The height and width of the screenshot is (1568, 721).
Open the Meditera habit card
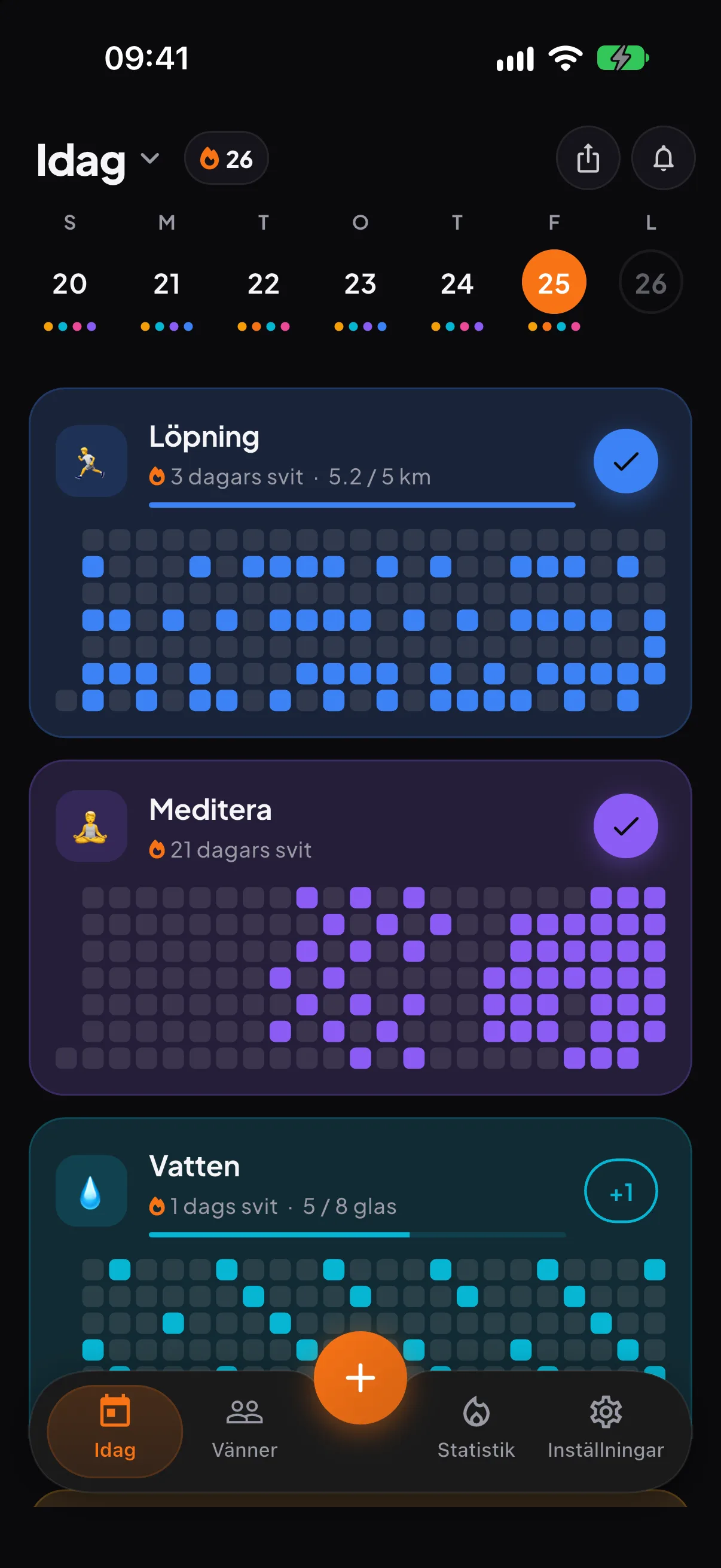tap(360, 927)
